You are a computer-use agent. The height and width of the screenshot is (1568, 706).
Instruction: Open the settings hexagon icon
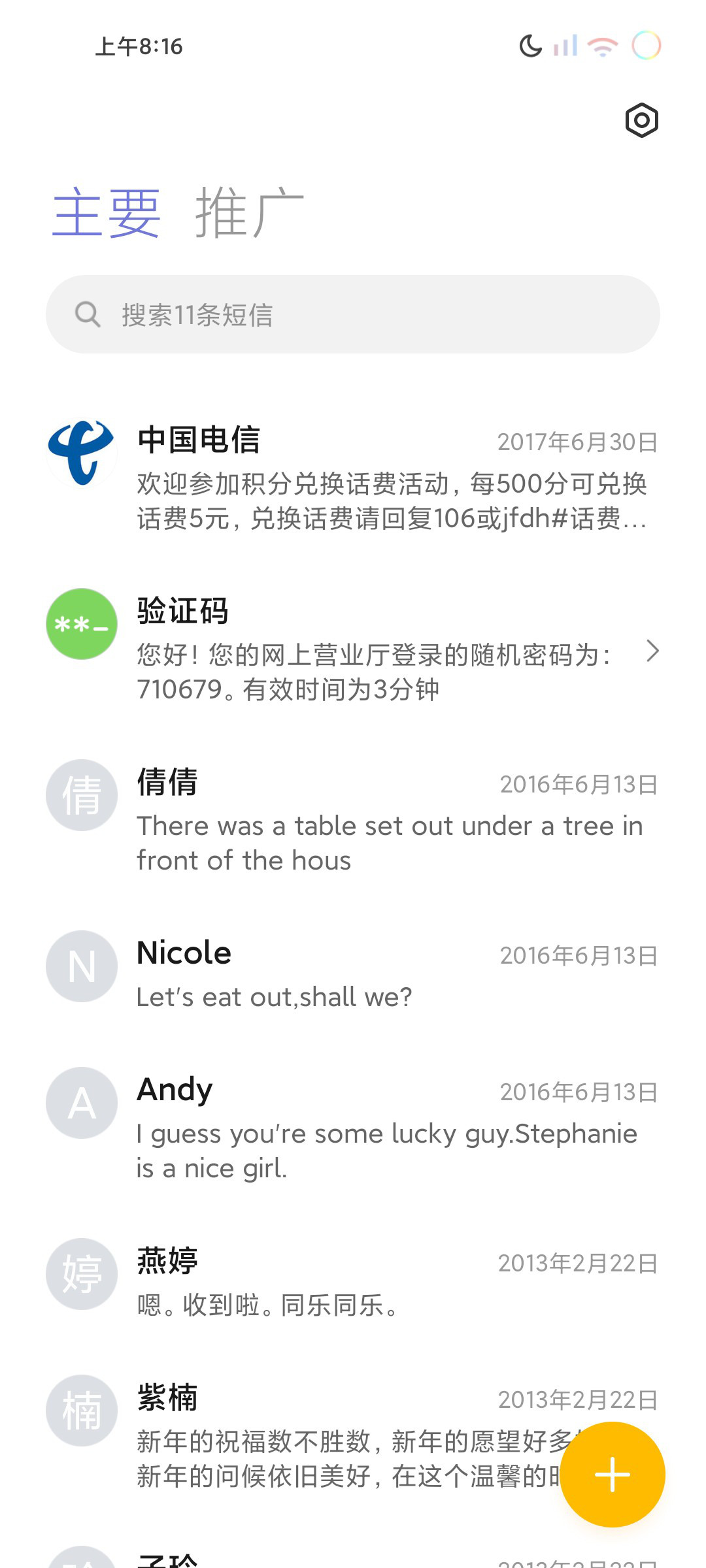click(641, 120)
